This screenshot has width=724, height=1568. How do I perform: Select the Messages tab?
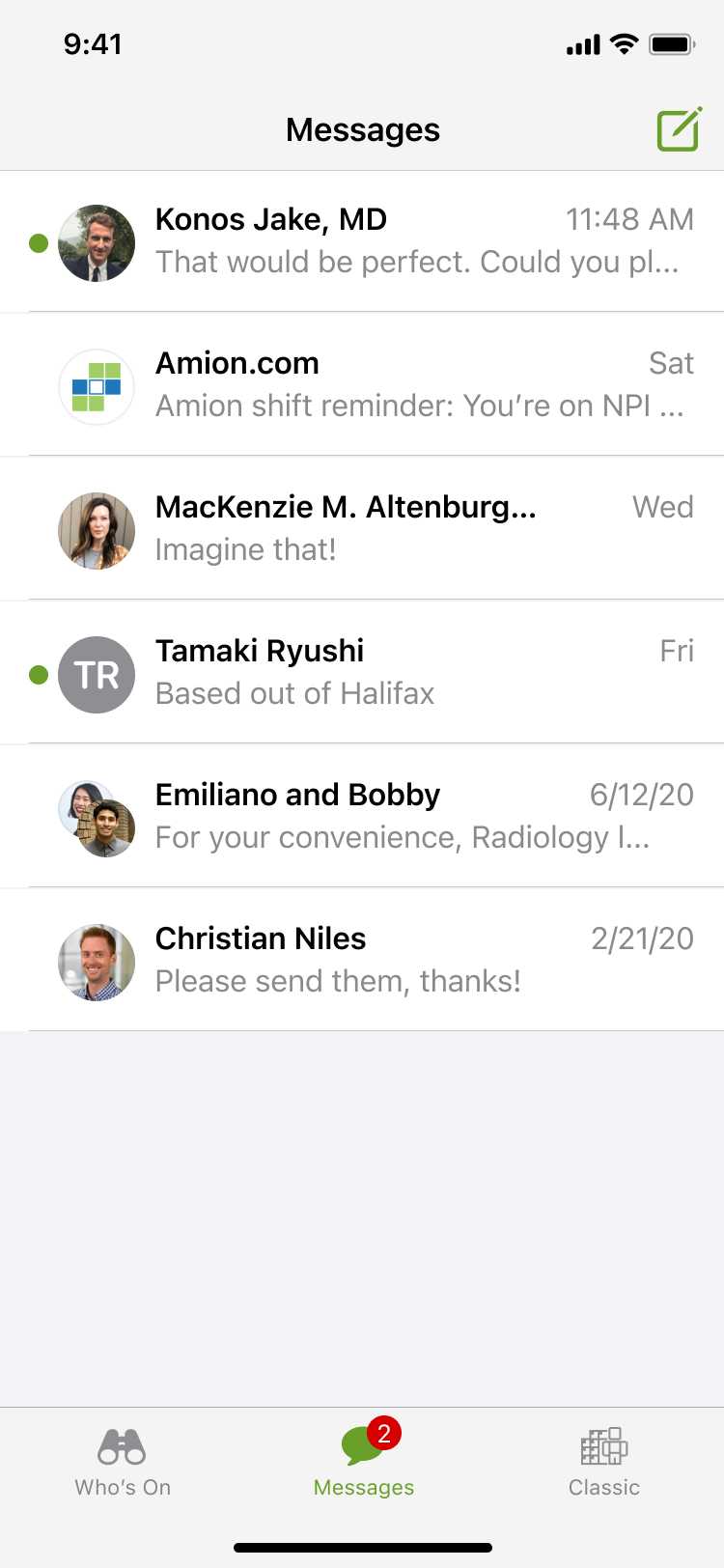click(x=364, y=1462)
